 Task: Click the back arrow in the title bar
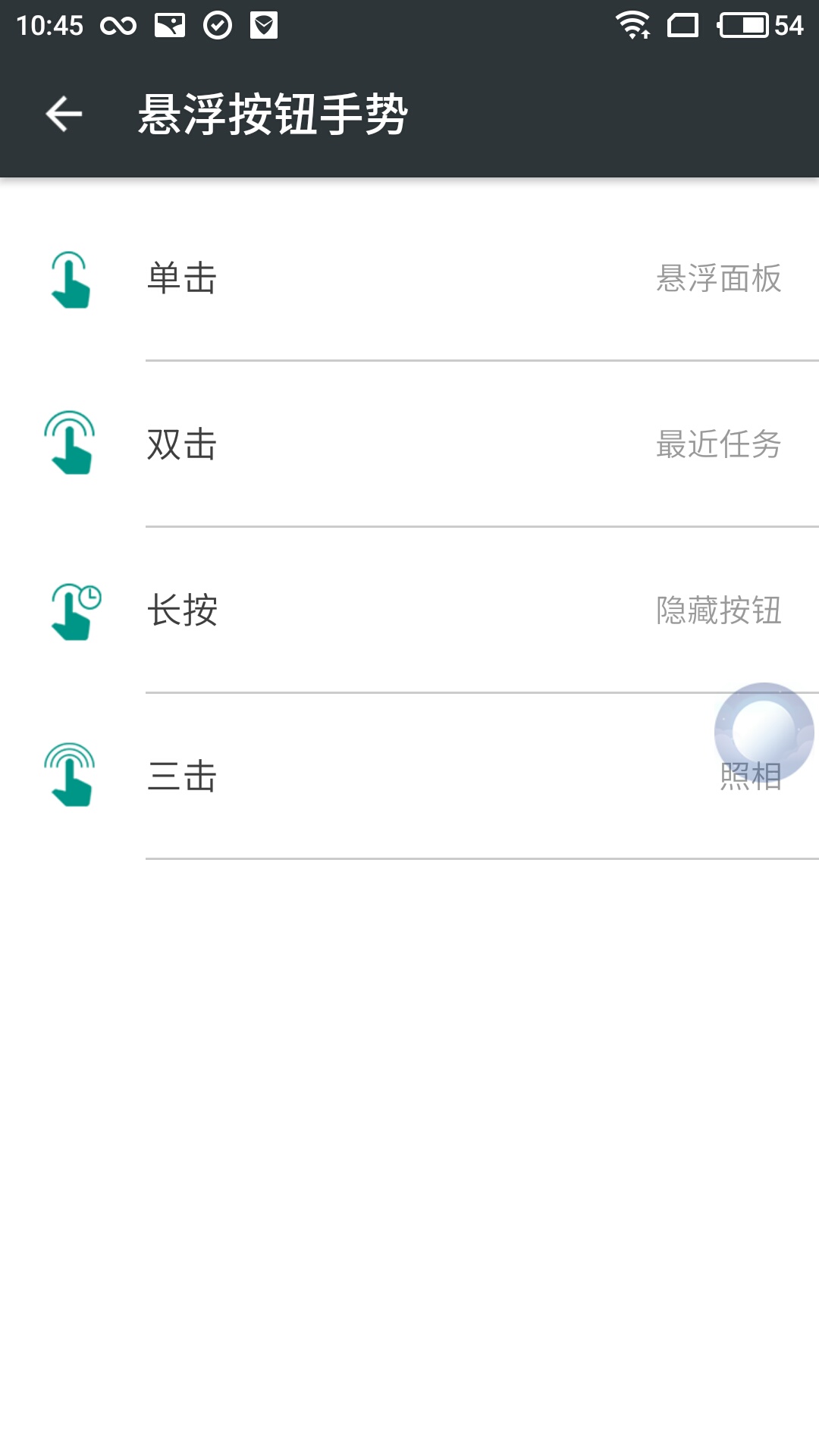pos(64,114)
